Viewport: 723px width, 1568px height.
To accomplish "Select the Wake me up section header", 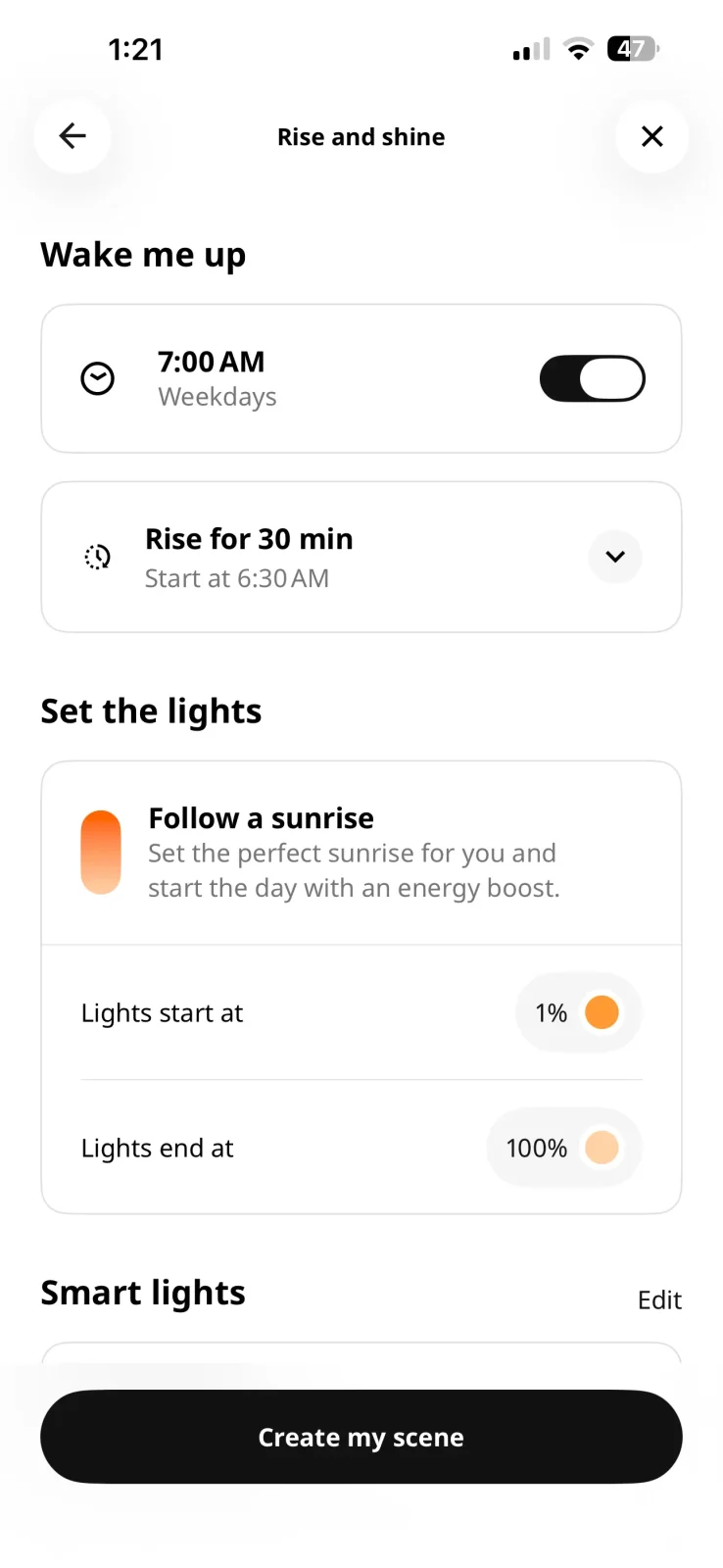I will coord(143,254).
